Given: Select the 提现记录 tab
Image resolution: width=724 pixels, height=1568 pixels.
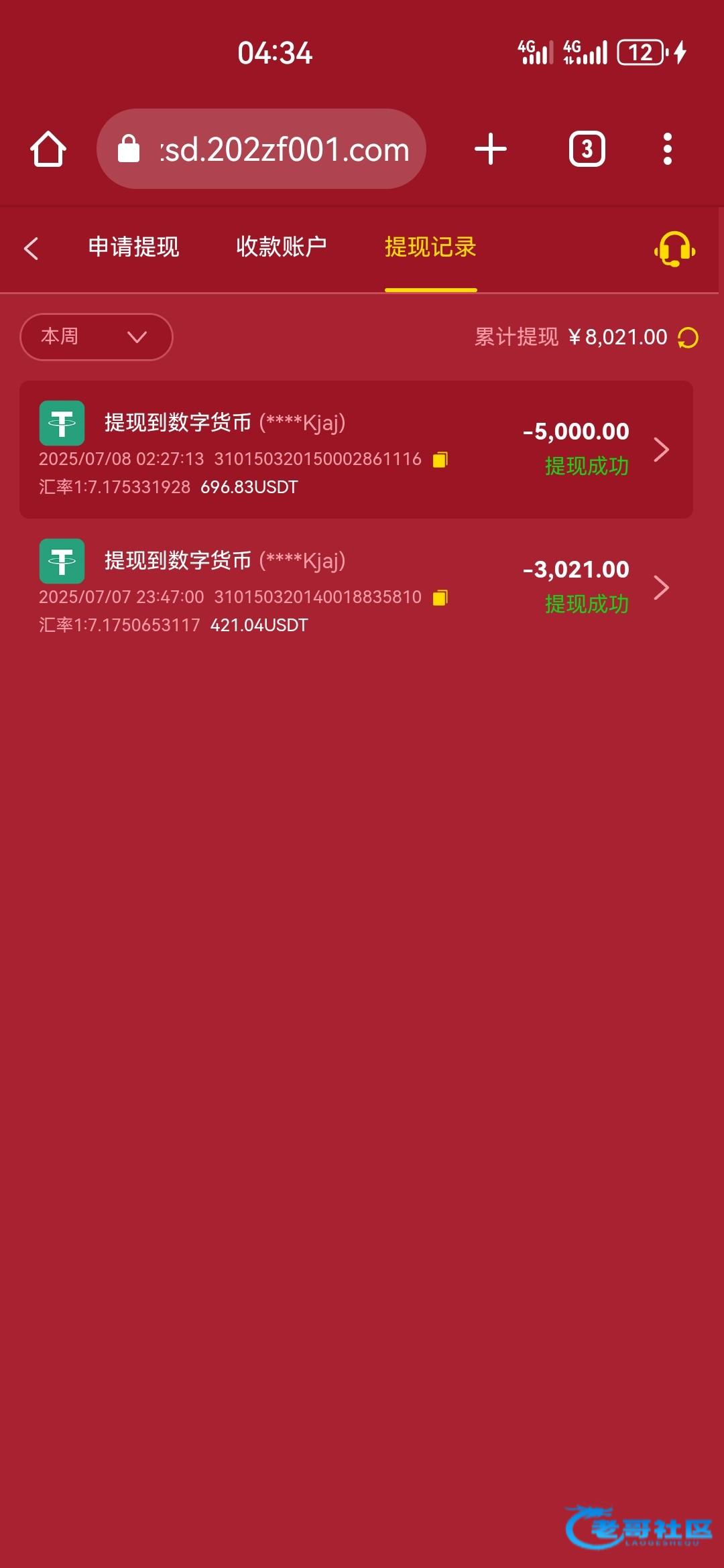Looking at the screenshot, I should (430, 247).
